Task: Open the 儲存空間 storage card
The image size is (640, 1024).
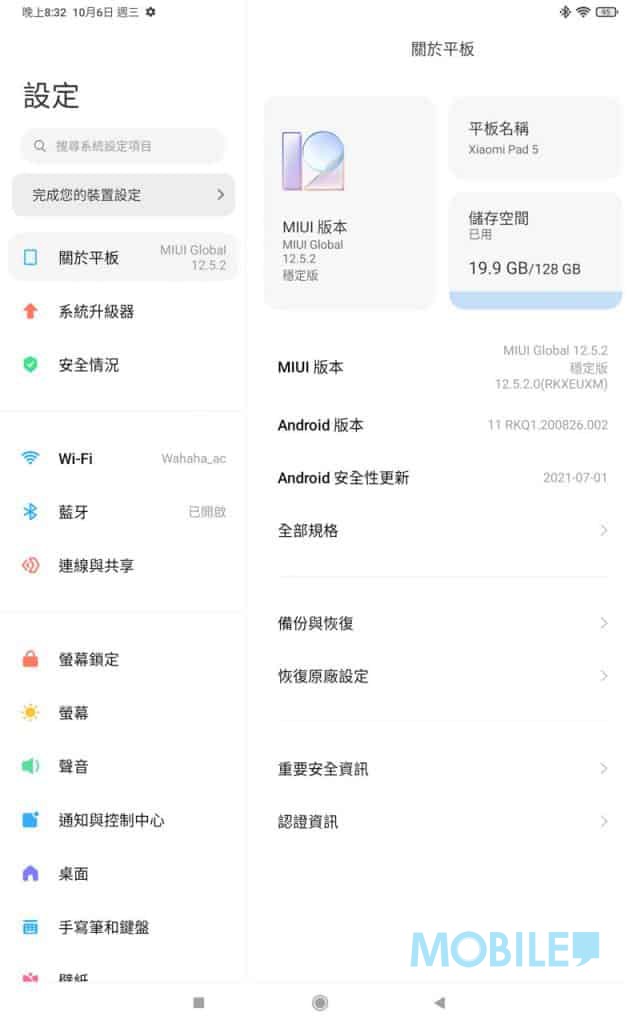Action: coord(536,251)
